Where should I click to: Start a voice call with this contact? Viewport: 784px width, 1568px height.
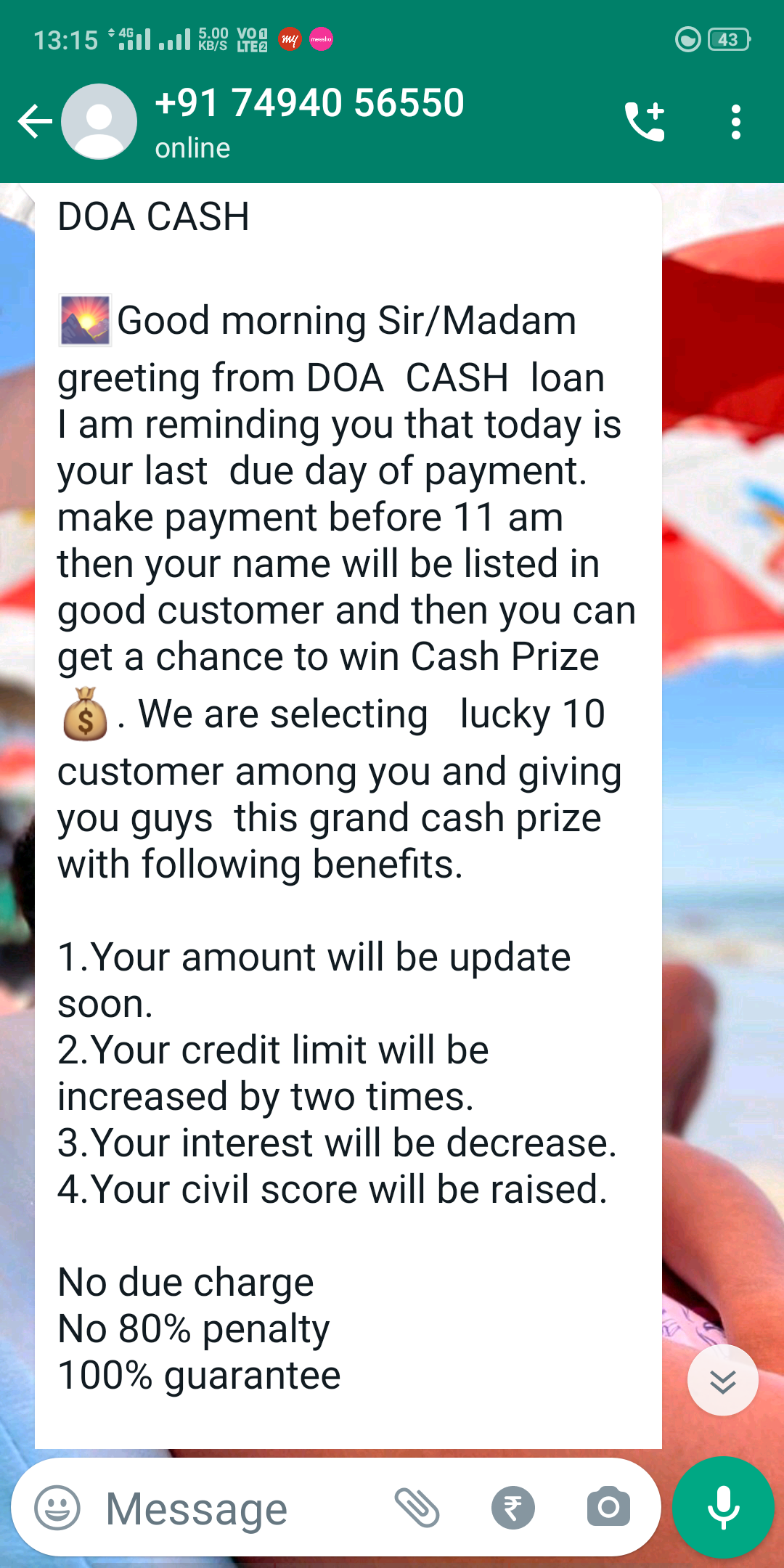645,121
